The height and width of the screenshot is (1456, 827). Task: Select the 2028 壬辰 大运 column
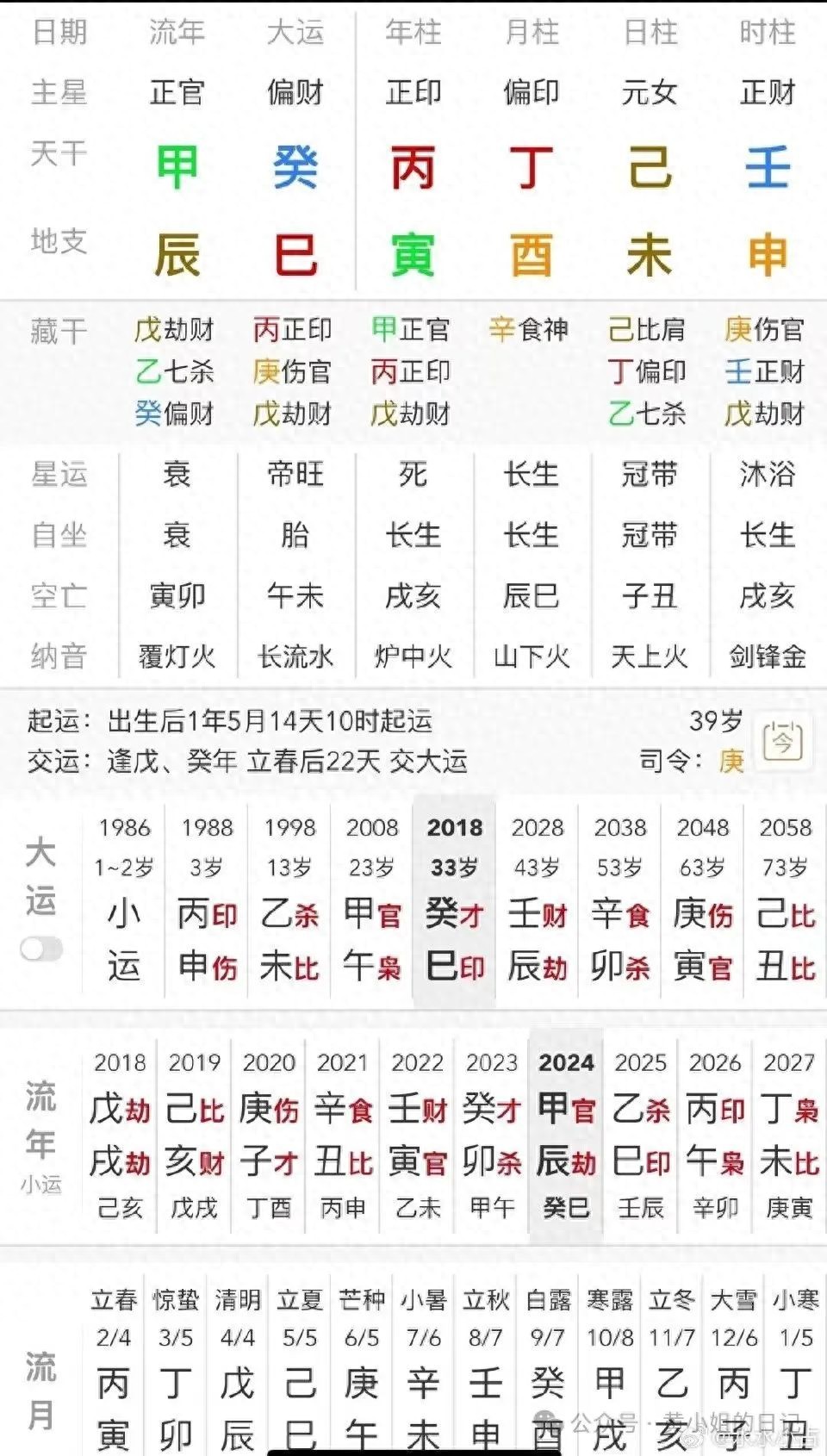[538, 905]
